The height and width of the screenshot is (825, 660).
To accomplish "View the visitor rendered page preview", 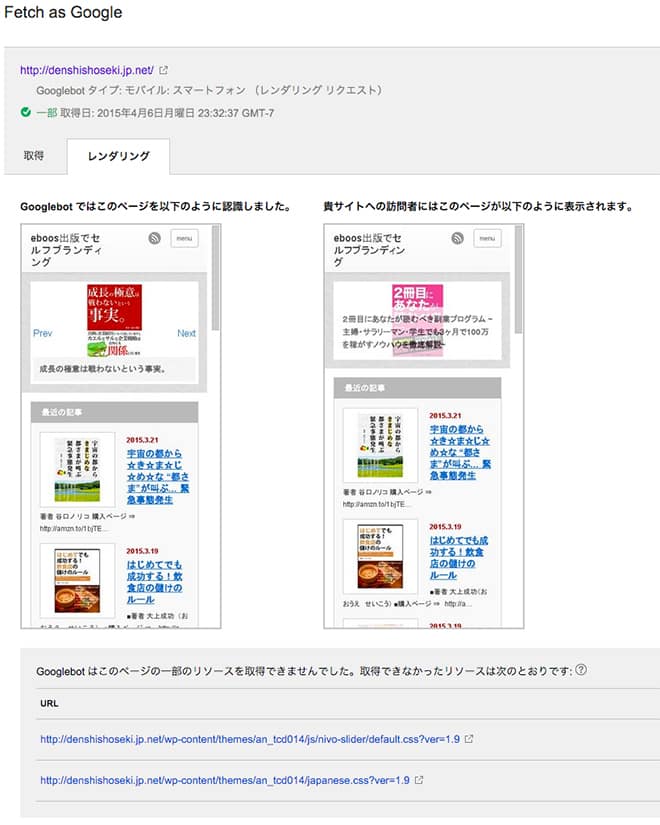I will (424, 426).
